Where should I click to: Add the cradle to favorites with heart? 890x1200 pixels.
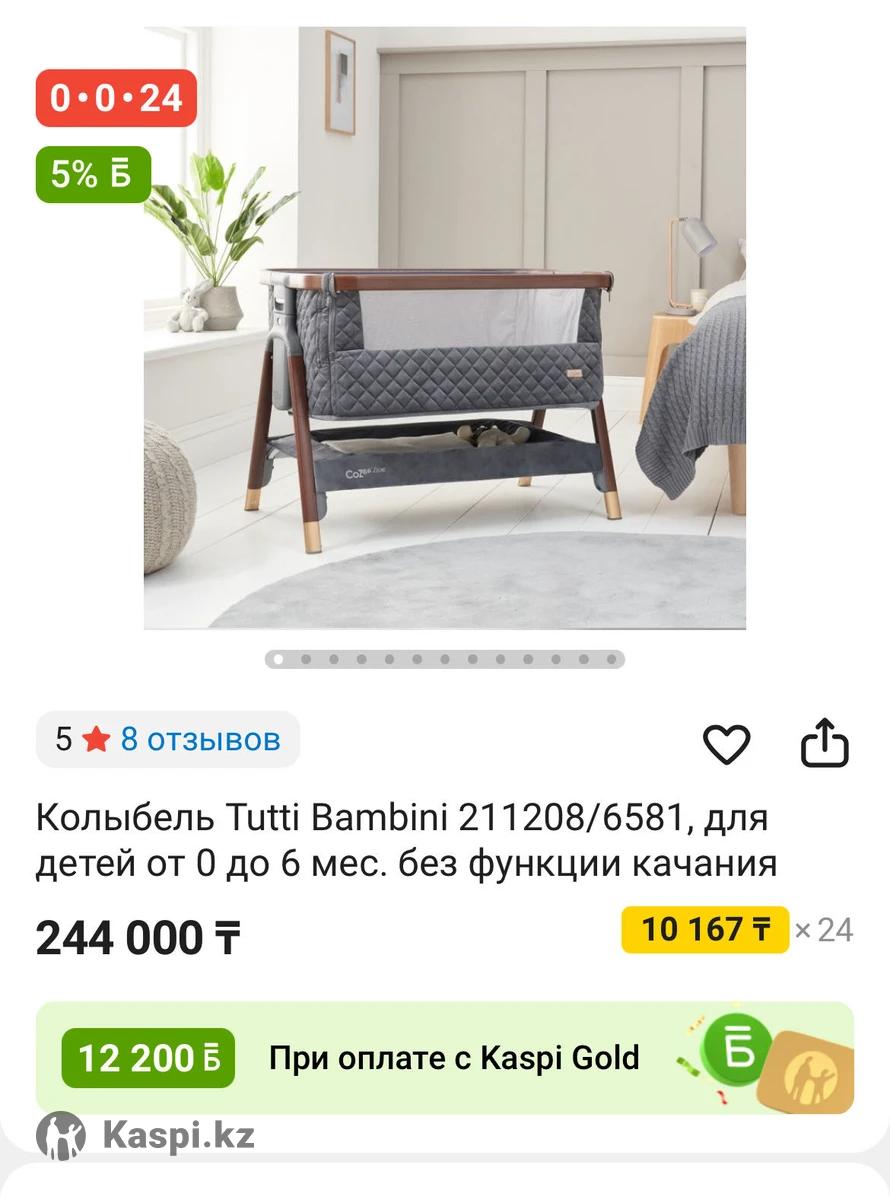726,744
